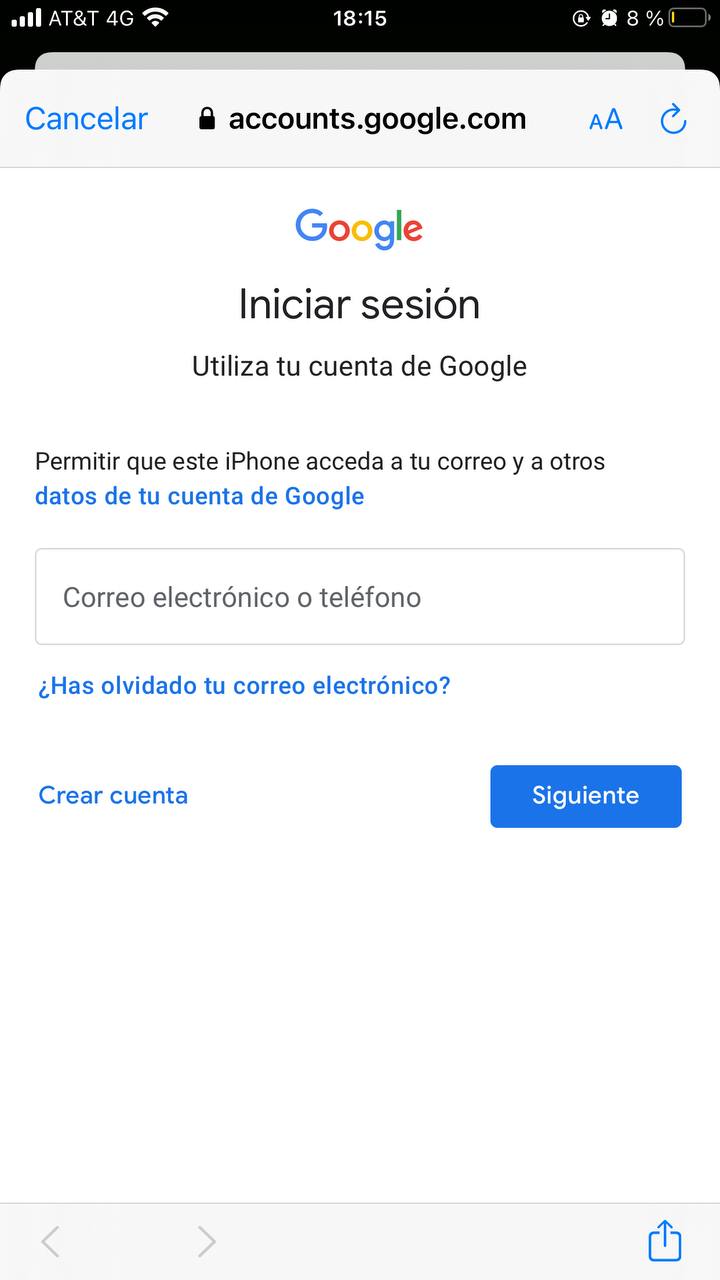Screen dimensions: 720x1280
Task: Tap the orientation lock icon in the status bar
Action: (x=580, y=17)
